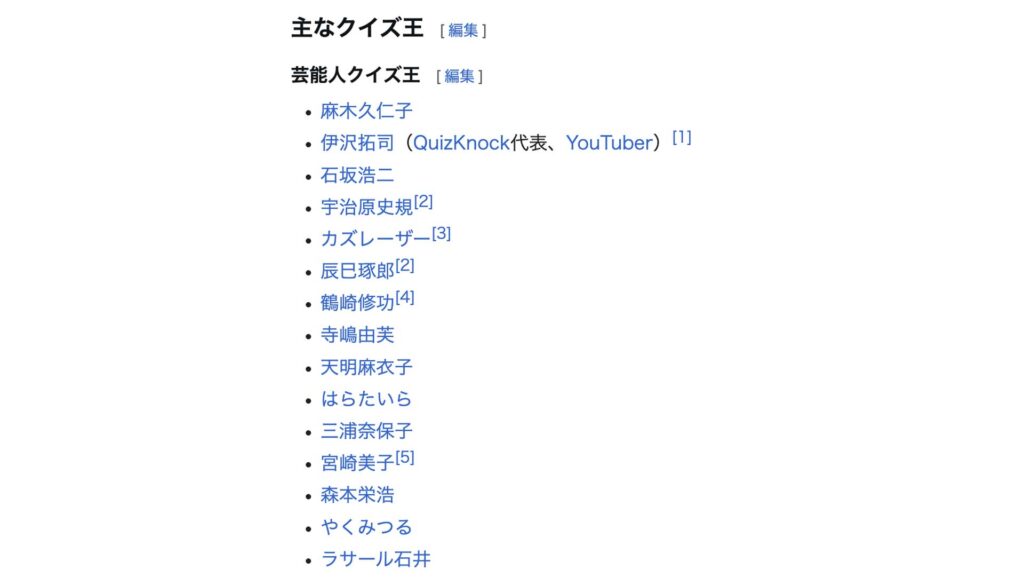
Task: Open the 辰巳琢郎 article
Action: click(x=357, y=271)
